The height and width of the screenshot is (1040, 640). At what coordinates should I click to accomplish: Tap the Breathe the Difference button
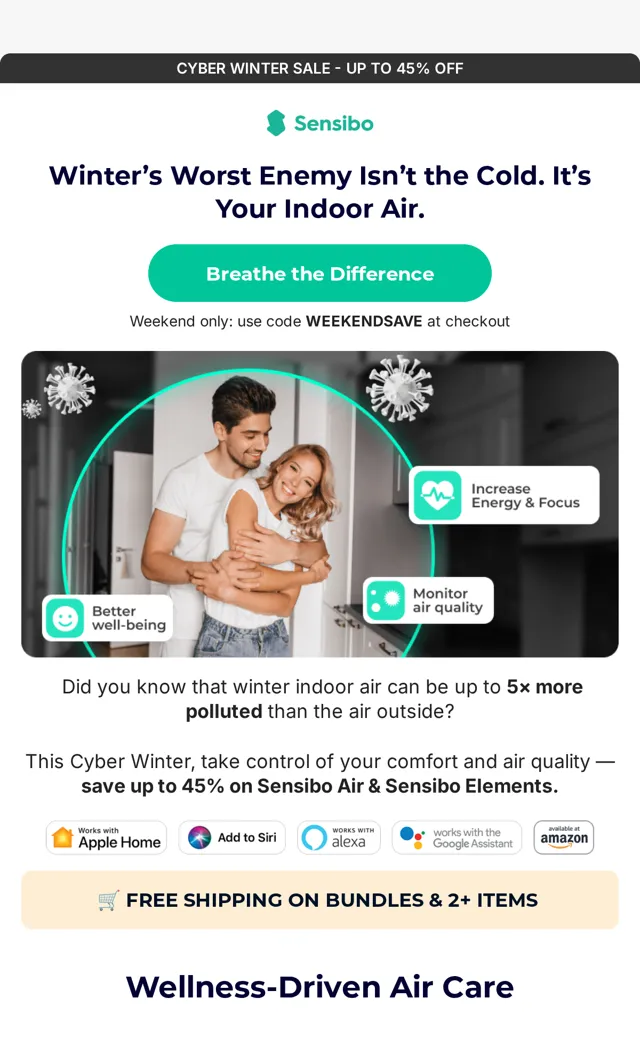(320, 273)
